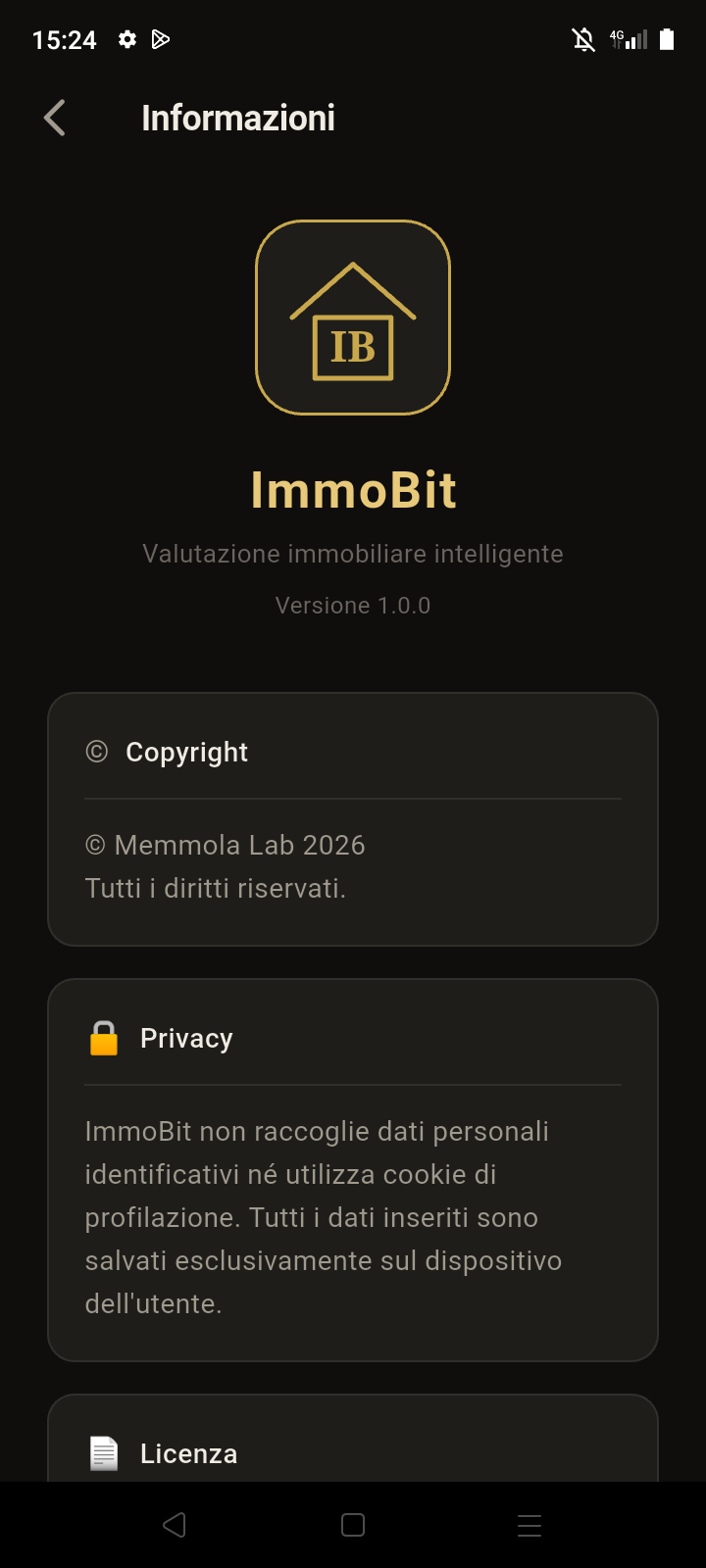The height and width of the screenshot is (1568, 706).
Task: Tap the battery indicator icon
Action: point(666,40)
